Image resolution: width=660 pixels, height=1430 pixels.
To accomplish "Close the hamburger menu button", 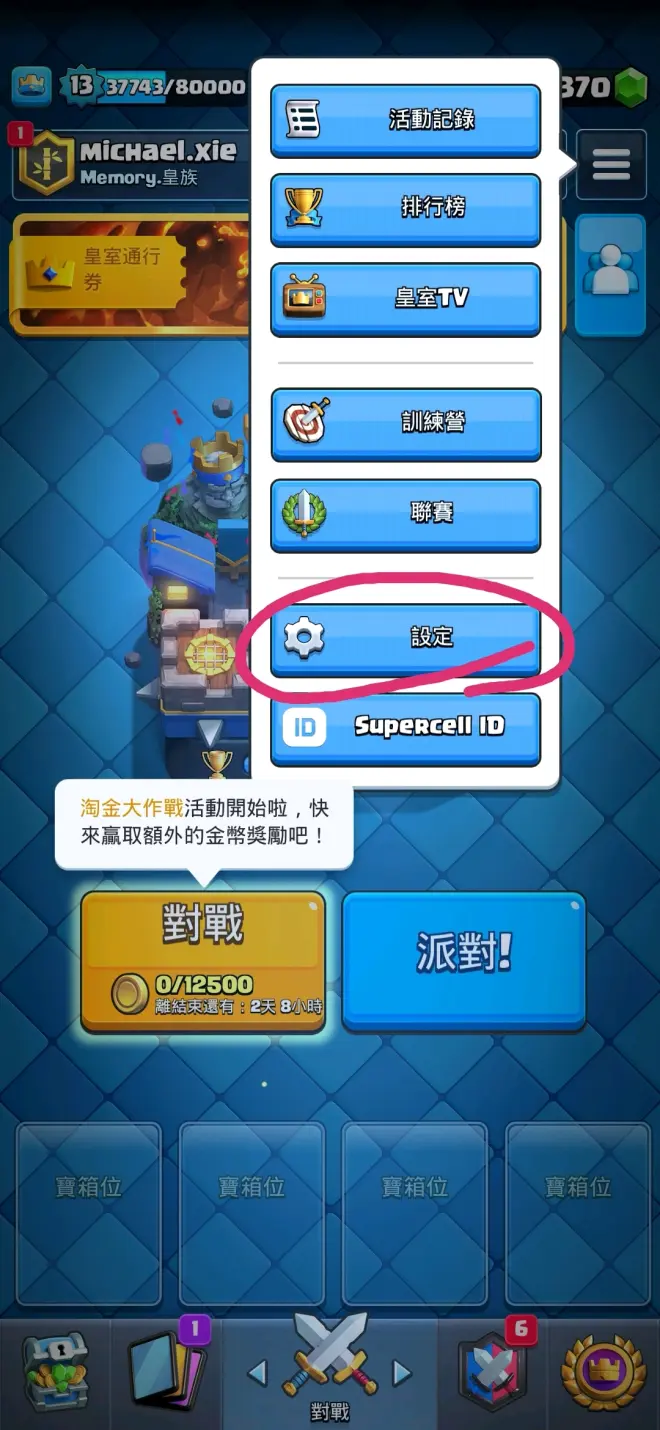I will pyautogui.click(x=611, y=163).
